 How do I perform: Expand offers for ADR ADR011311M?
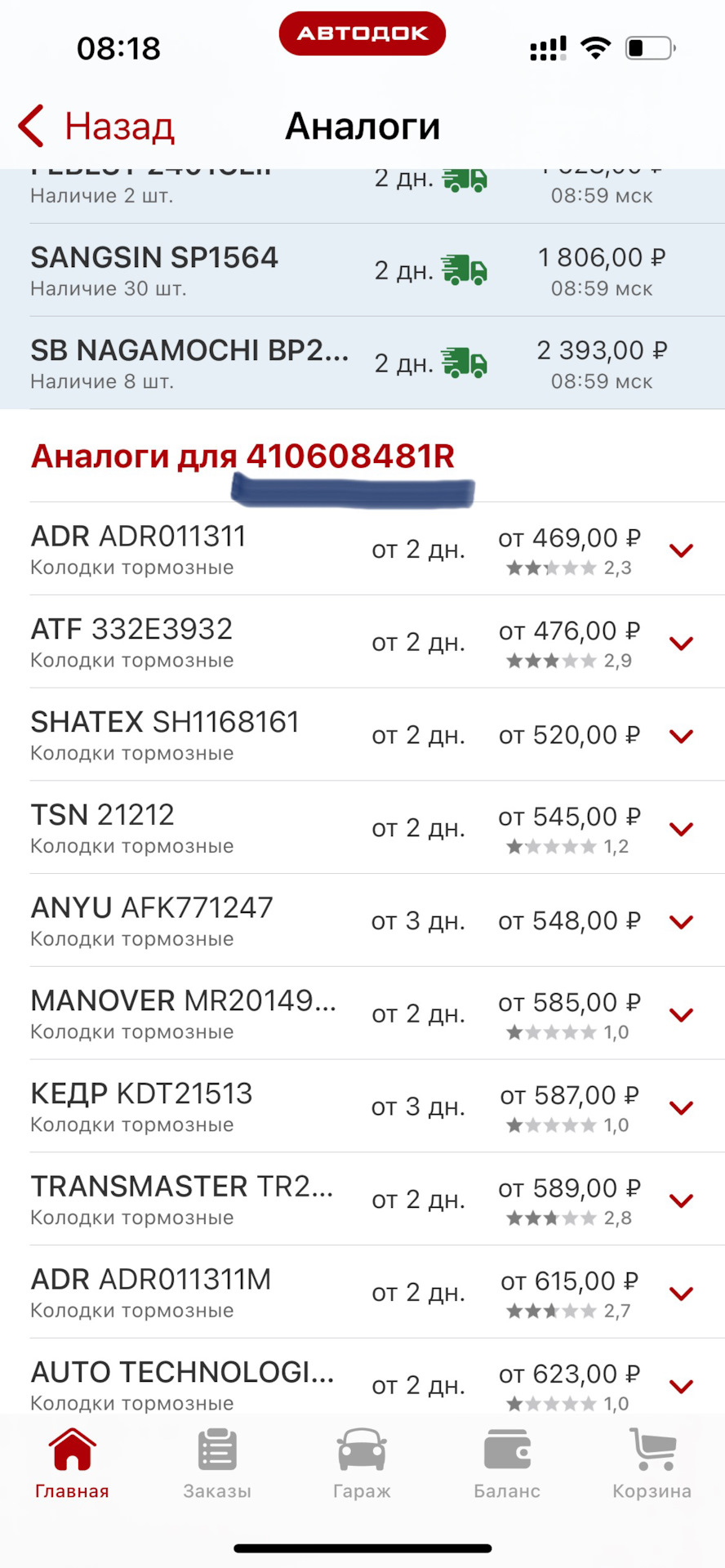[682, 1294]
